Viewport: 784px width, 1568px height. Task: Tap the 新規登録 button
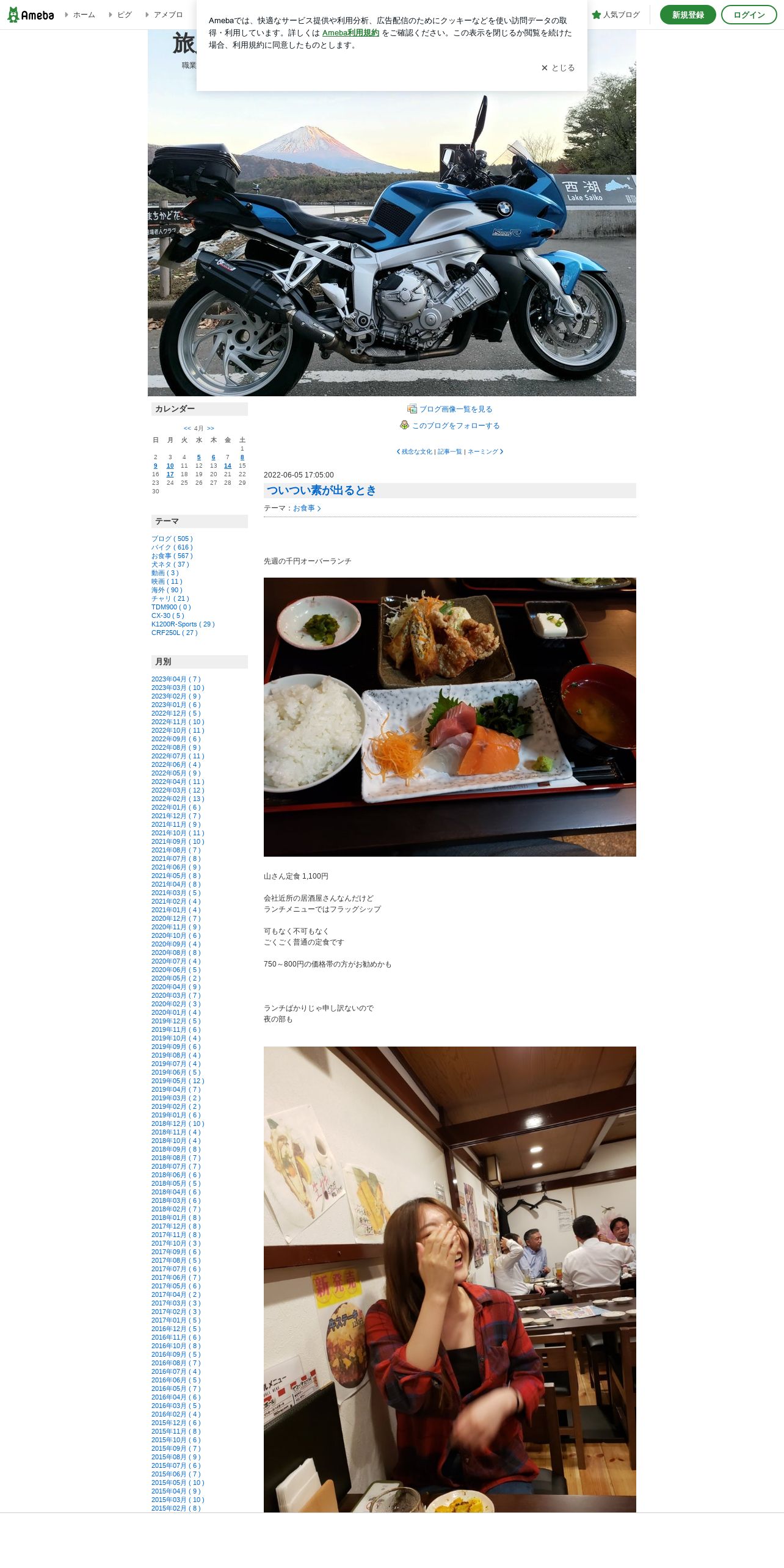pyautogui.click(x=688, y=15)
